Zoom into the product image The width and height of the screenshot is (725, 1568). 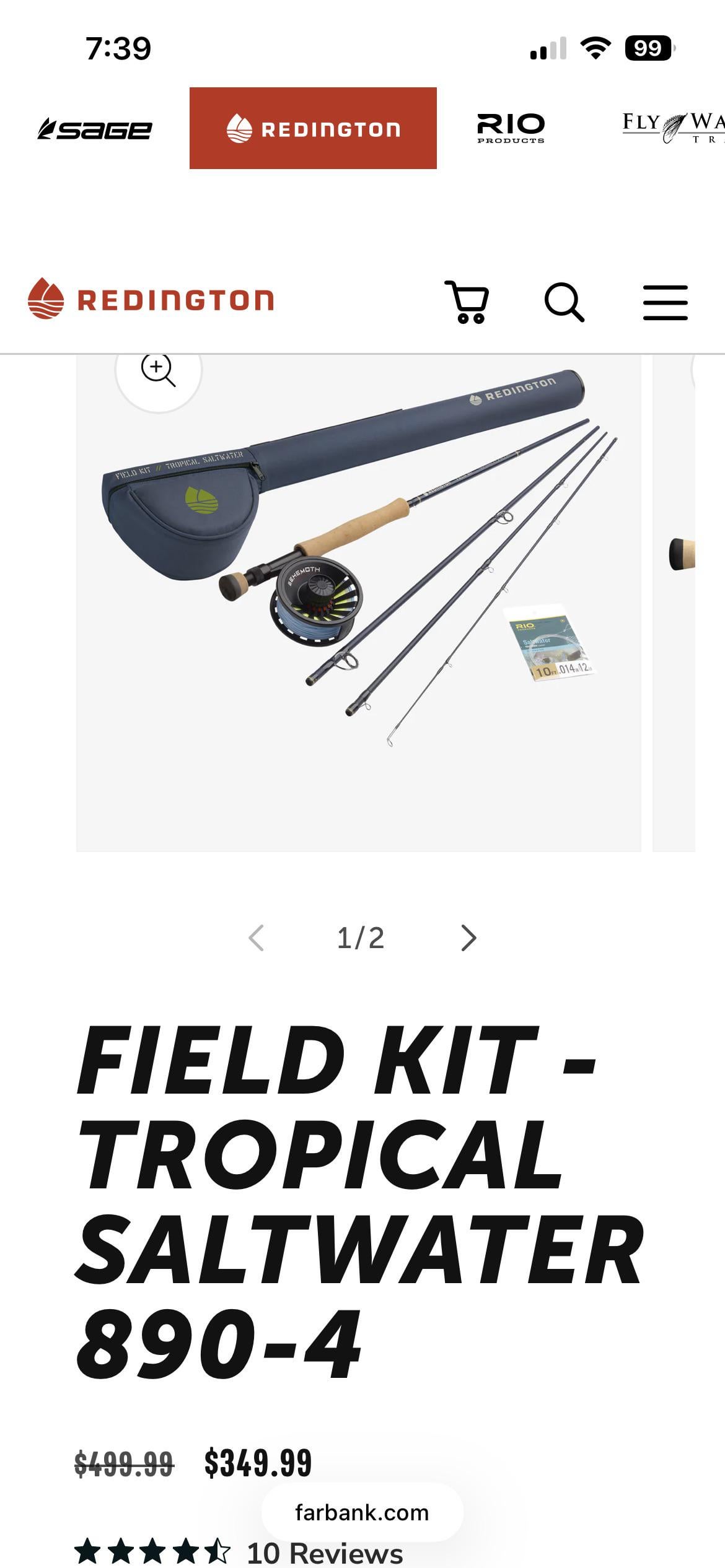coord(159,370)
